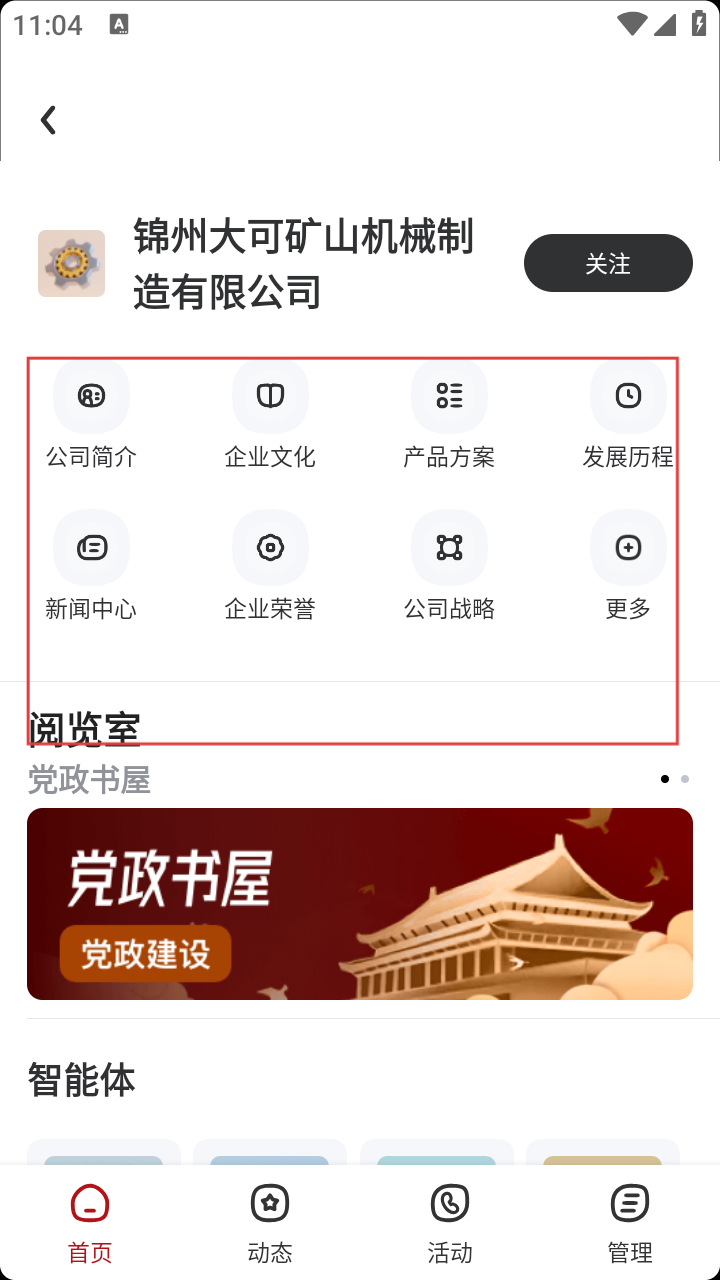
Task: Go back using the top arrow
Action: (48, 121)
